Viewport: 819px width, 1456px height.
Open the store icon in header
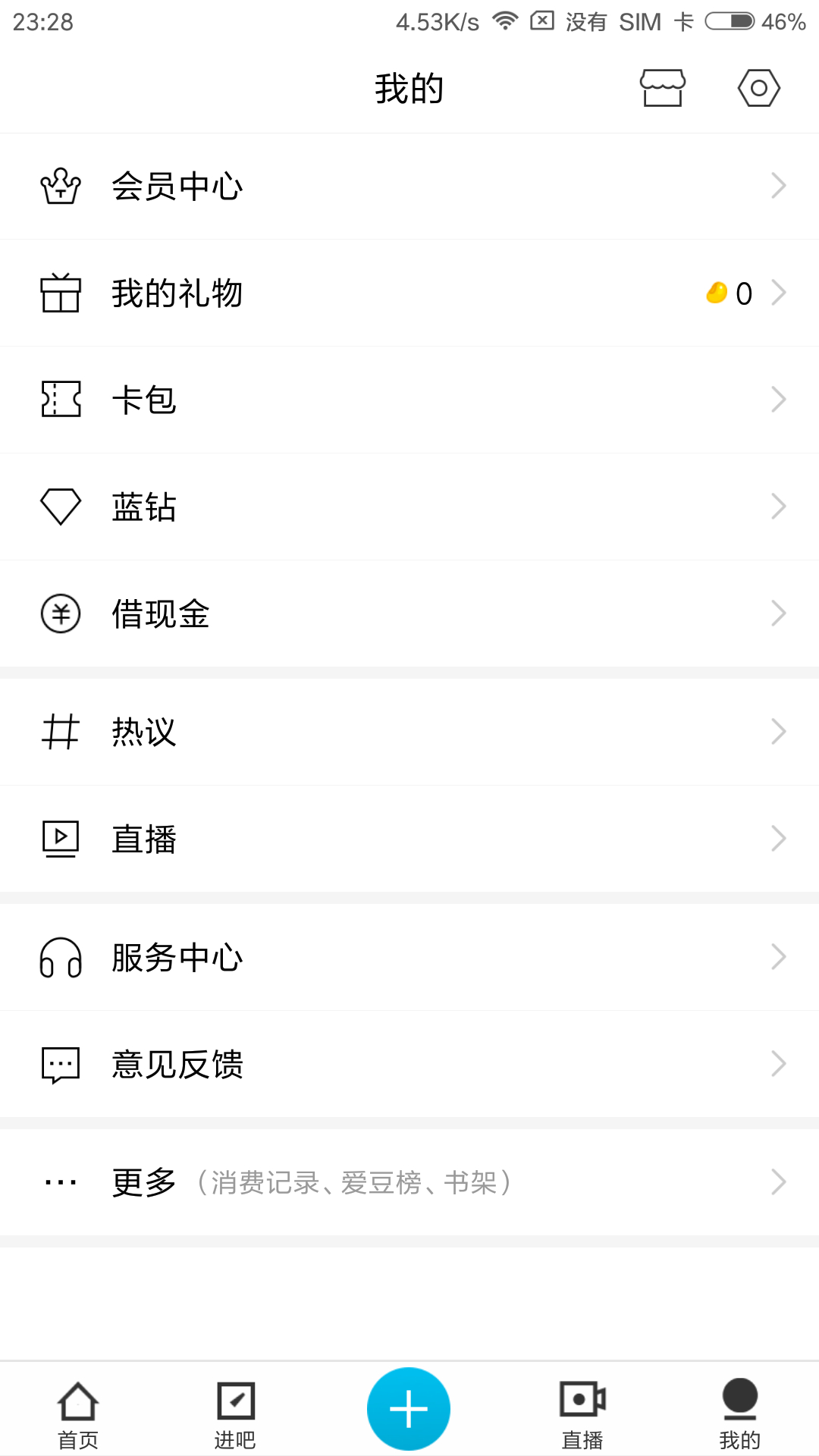point(662,88)
